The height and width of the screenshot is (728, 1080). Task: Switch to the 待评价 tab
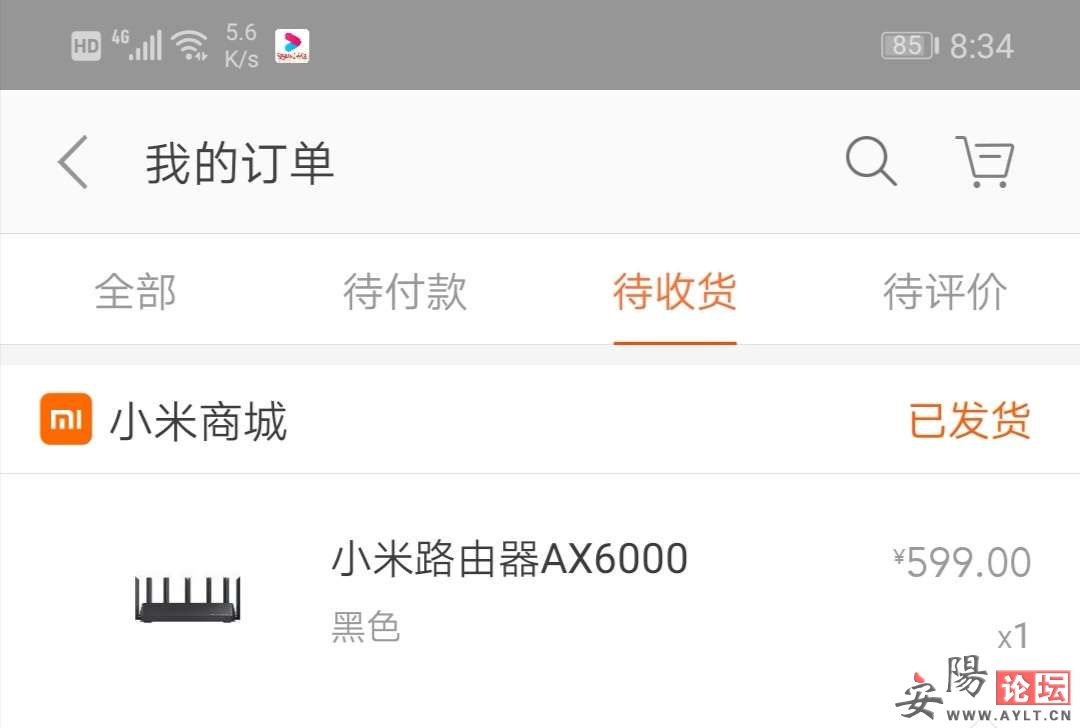tap(945, 292)
